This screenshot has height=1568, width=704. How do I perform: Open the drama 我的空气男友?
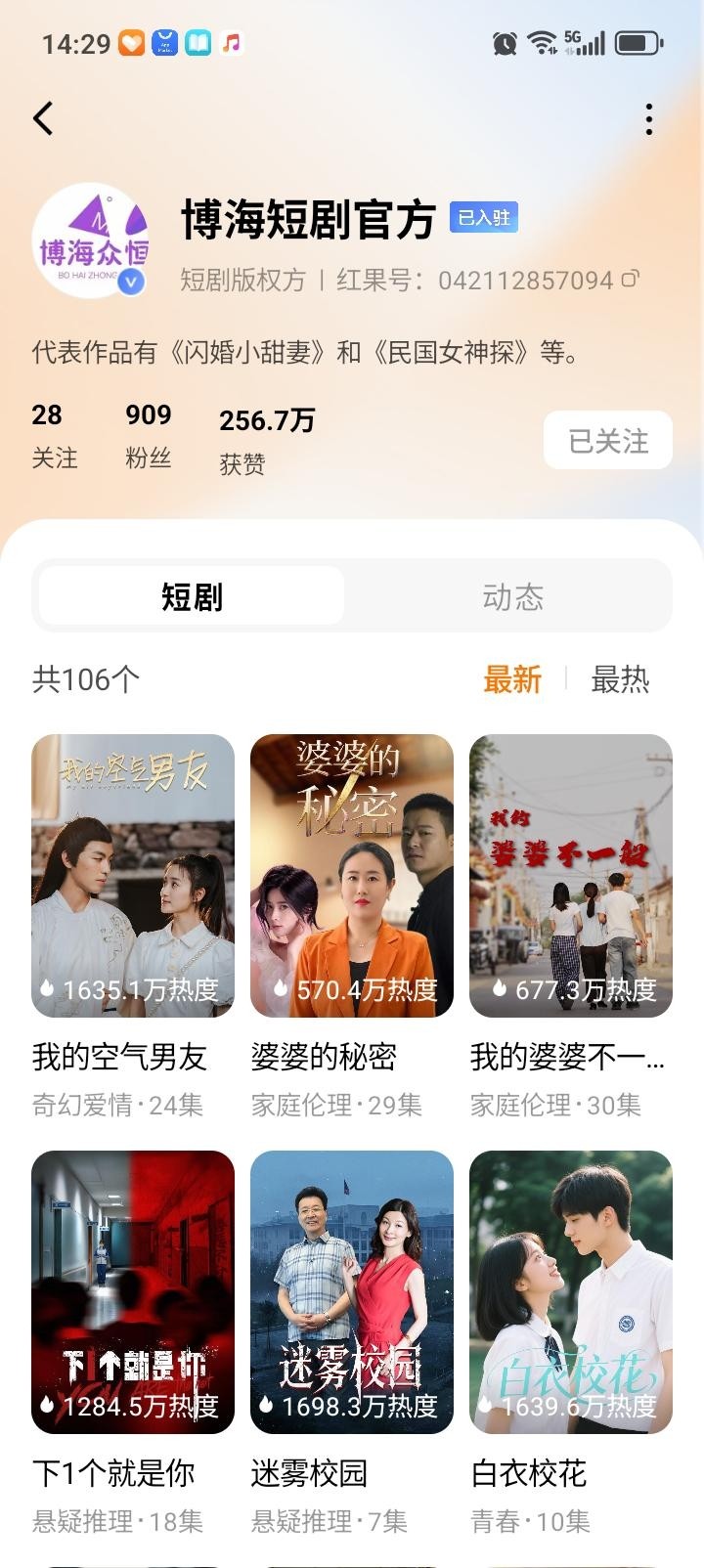pyautogui.click(x=133, y=876)
